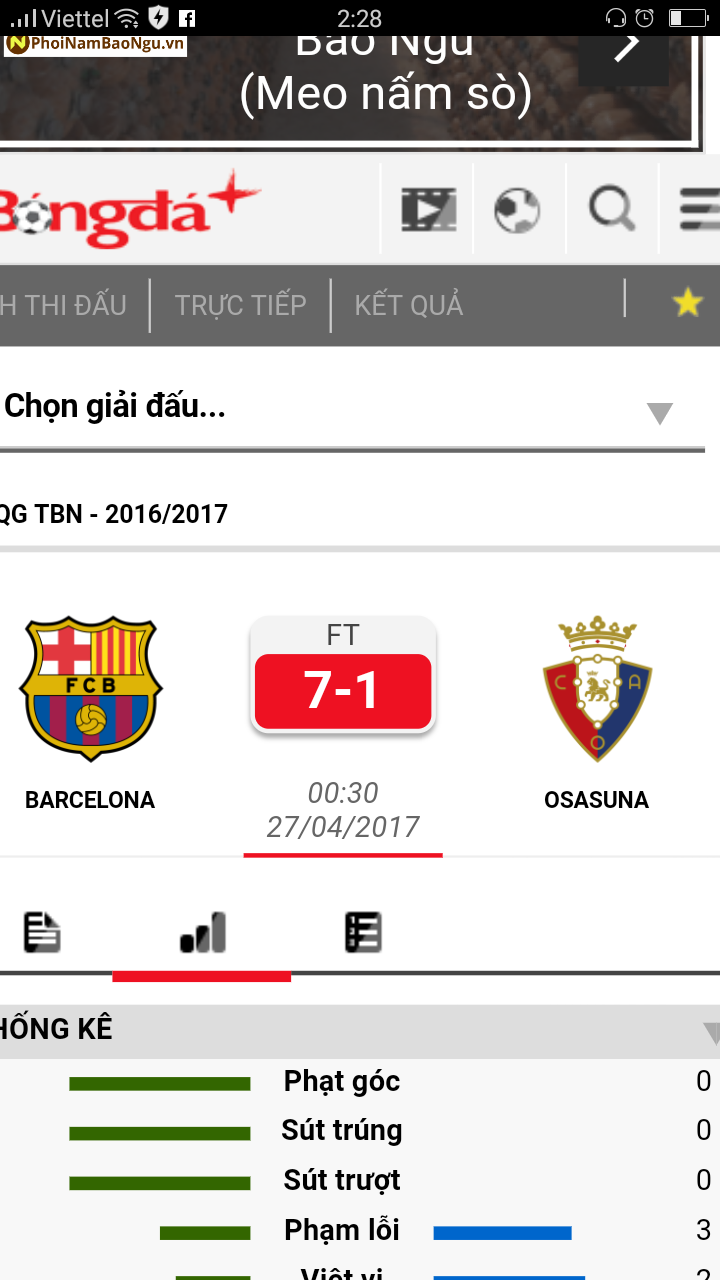Open the favorites star tab
The image size is (720, 1280).
[687, 302]
